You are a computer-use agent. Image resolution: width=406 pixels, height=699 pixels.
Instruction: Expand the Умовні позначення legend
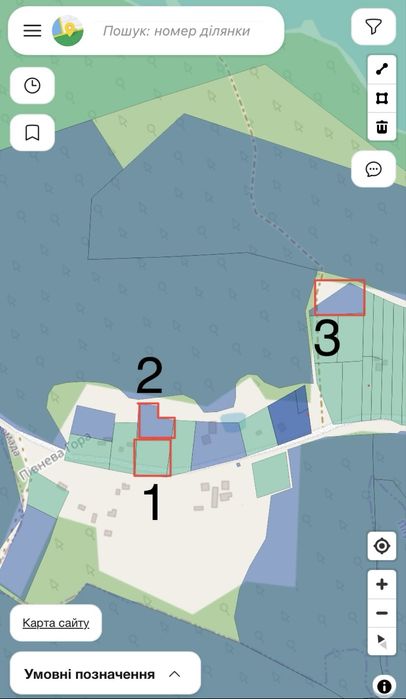pyautogui.click(x=105, y=674)
